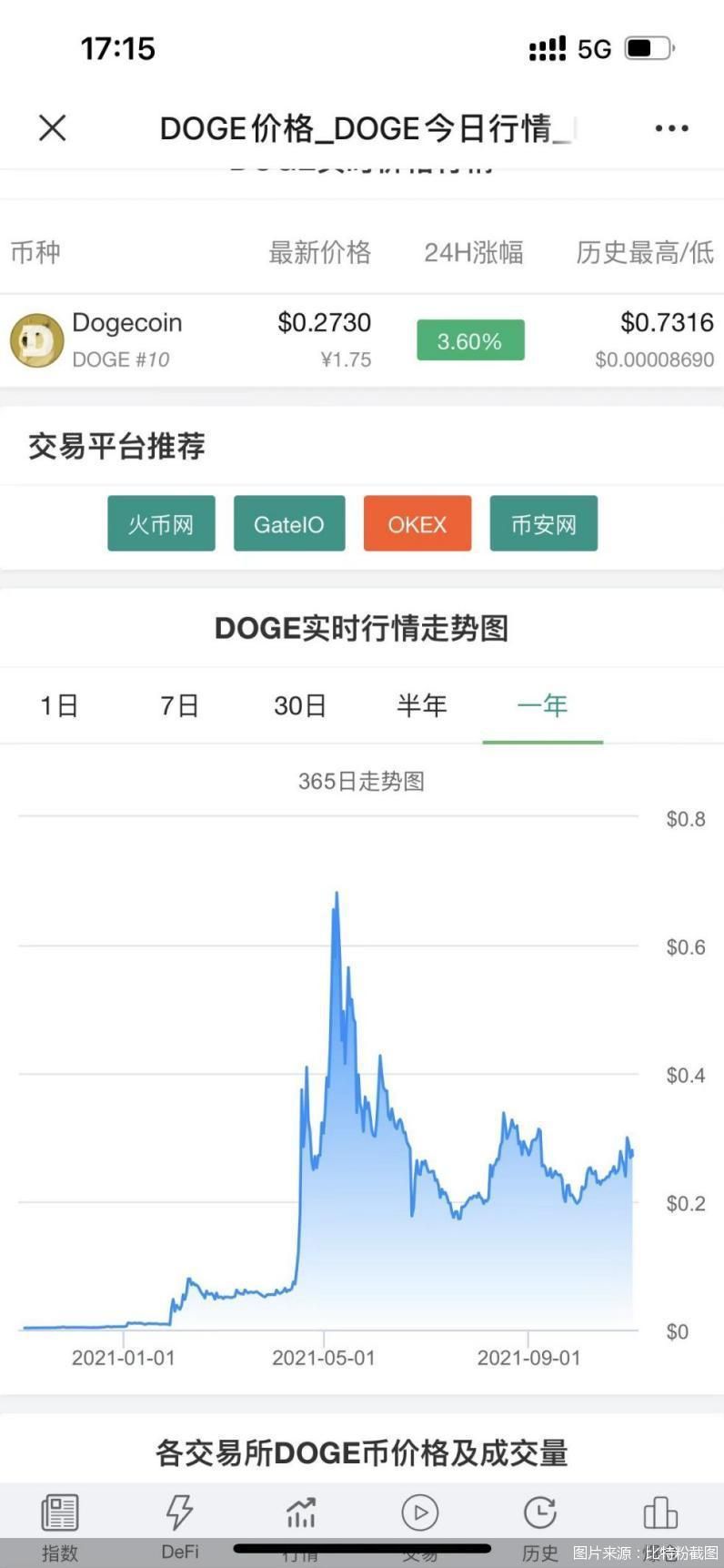Viewport: 724px width, 1568px height.
Task: Select the bar chart icon at bottom right
Action: click(x=659, y=1511)
